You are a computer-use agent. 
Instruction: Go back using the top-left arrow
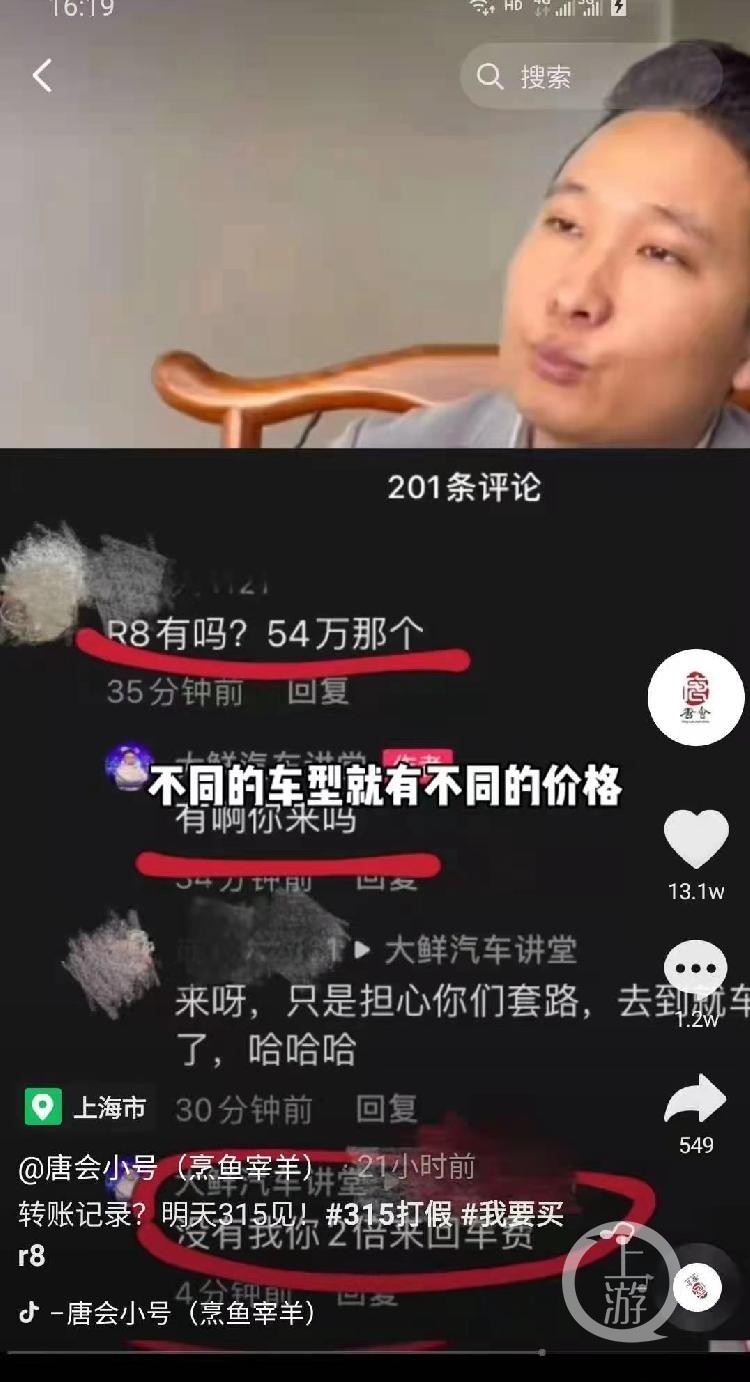pos(42,76)
